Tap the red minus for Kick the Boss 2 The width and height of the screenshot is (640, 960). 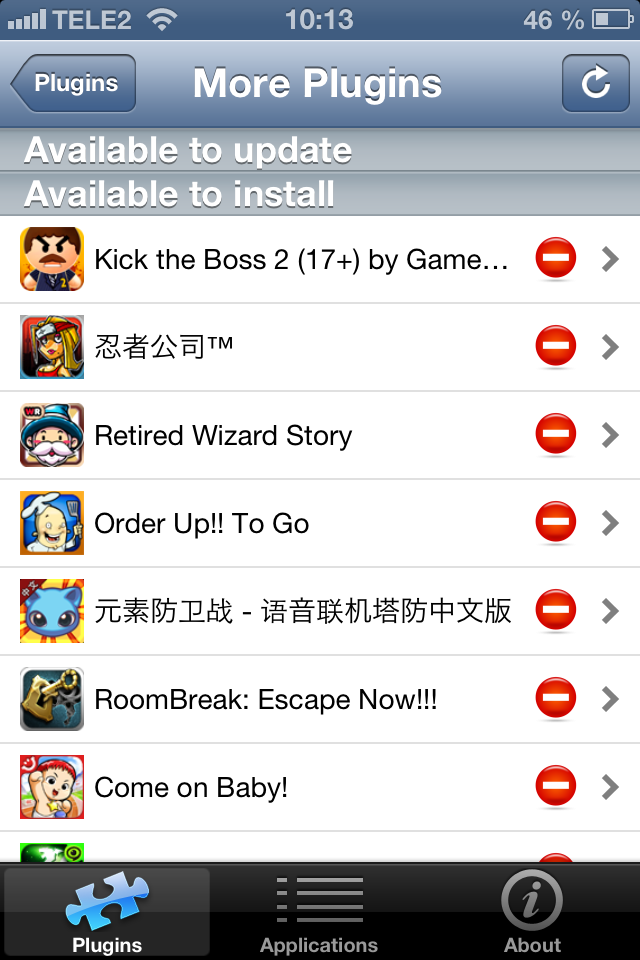tap(555, 259)
